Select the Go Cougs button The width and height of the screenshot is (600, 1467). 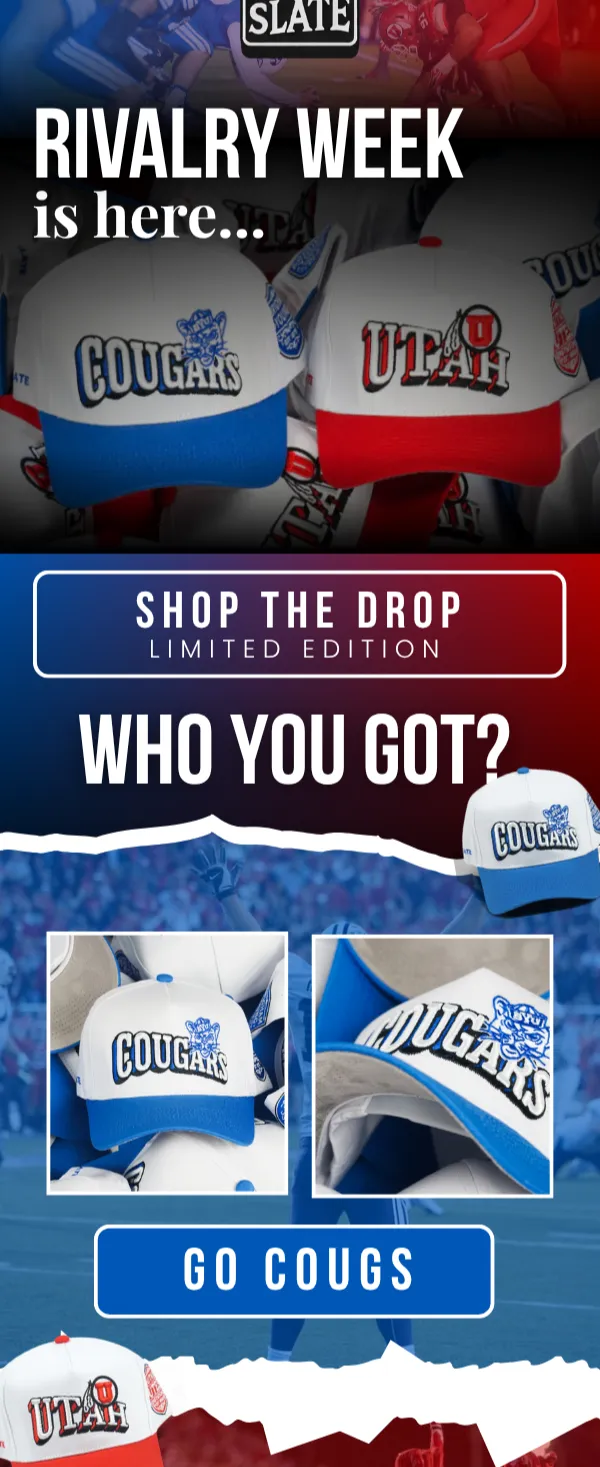click(x=294, y=1271)
